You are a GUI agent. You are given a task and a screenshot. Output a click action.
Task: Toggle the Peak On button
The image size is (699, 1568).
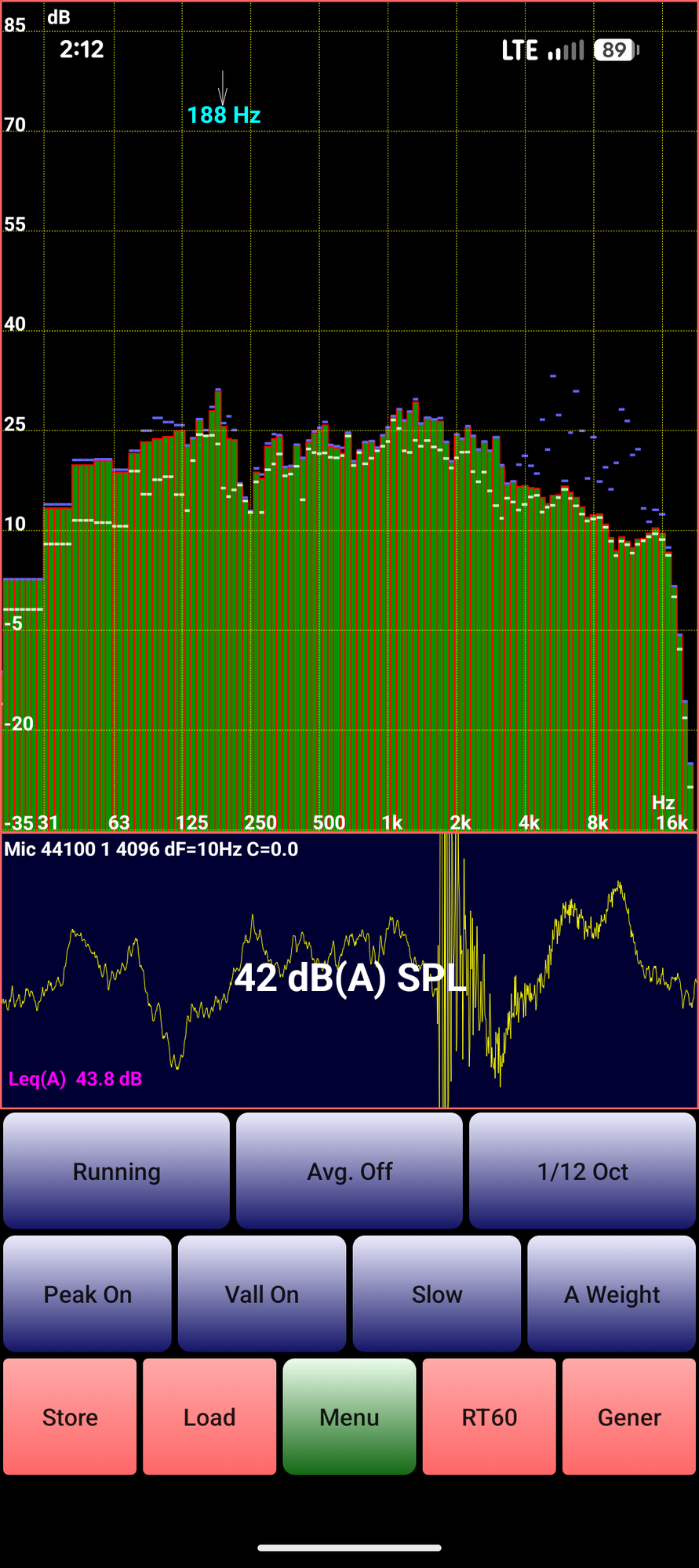point(87,1294)
